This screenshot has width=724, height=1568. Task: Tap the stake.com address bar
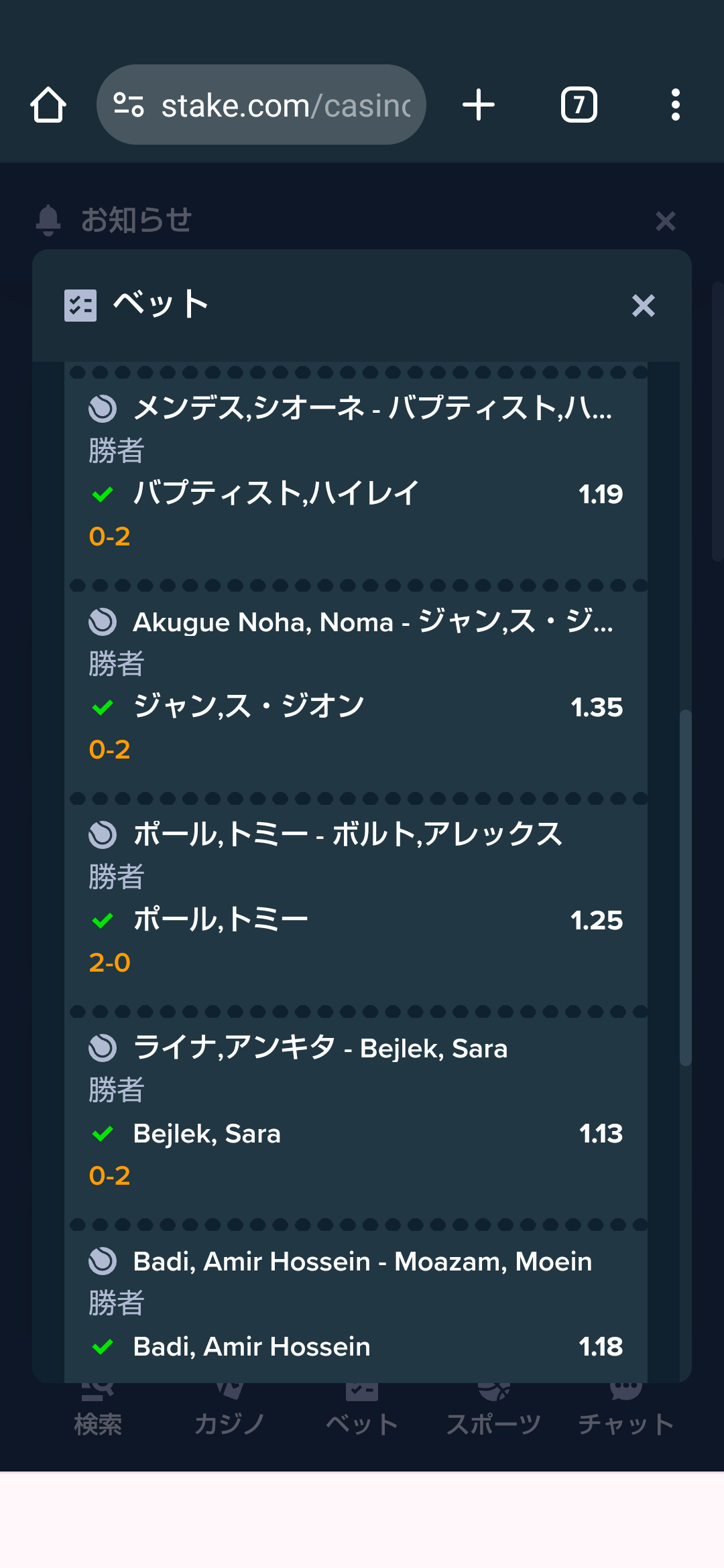click(x=261, y=105)
